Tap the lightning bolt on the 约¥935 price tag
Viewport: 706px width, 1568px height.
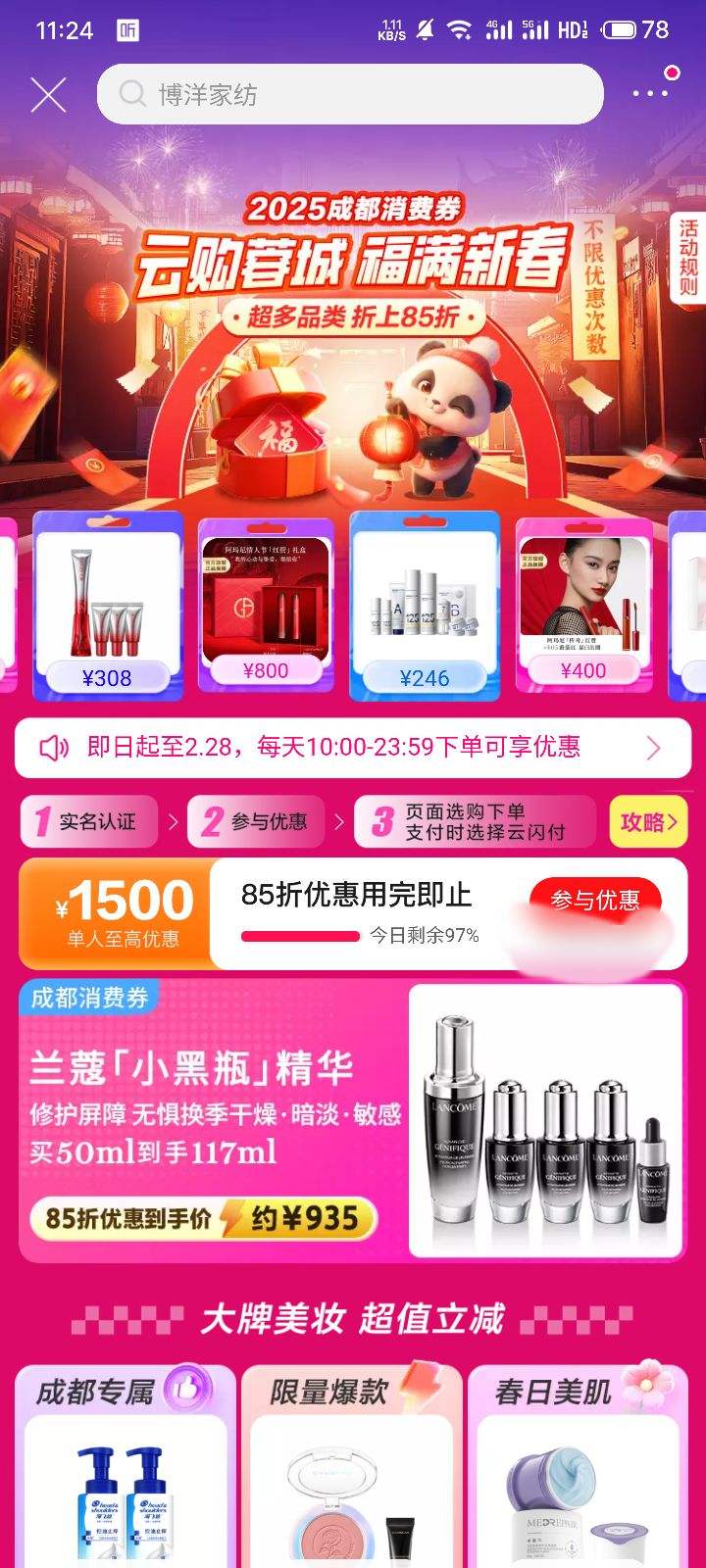pyautogui.click(x=230, y=1218)
